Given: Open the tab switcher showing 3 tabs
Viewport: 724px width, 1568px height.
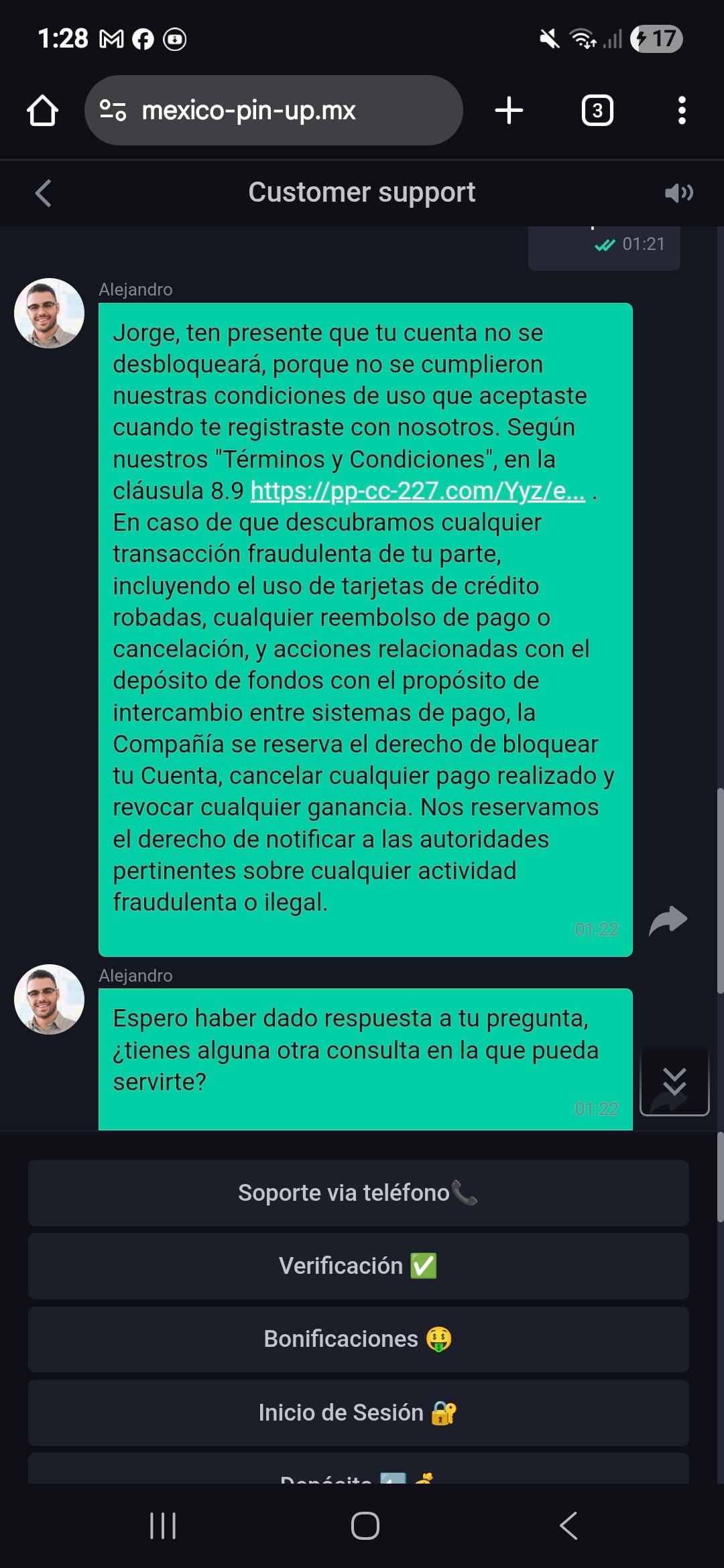Looking at the screenshot, I should 597,111.
